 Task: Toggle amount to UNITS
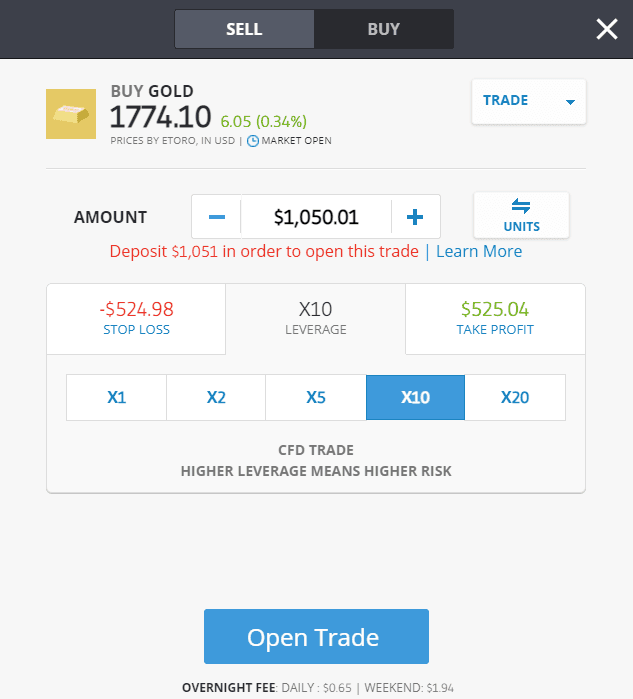click(x=521, y=215)
